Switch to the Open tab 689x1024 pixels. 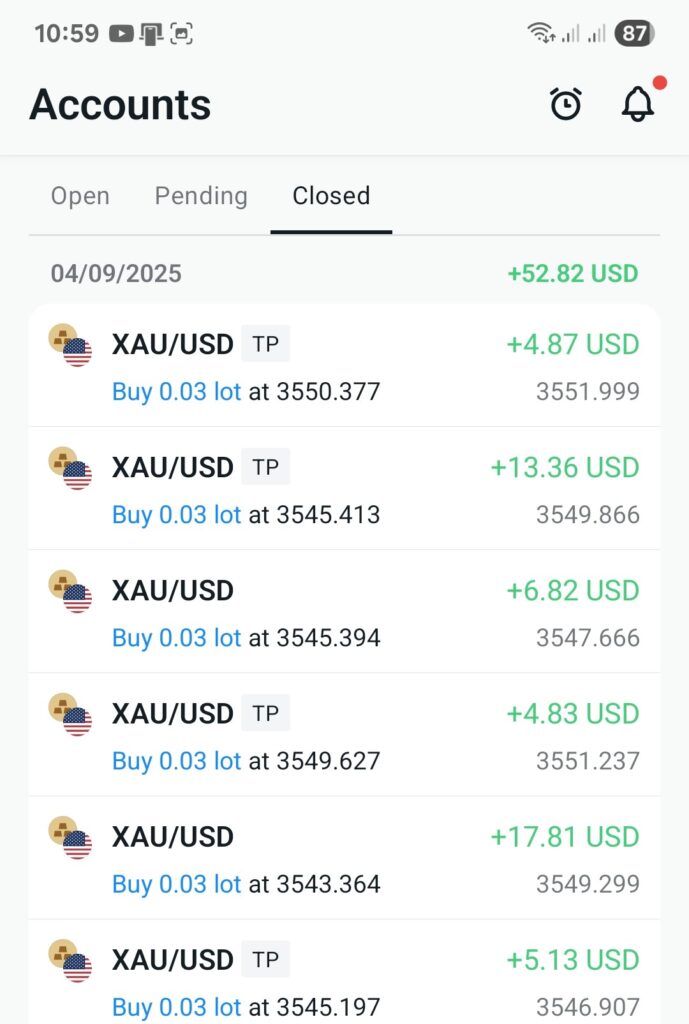point(80,196)
